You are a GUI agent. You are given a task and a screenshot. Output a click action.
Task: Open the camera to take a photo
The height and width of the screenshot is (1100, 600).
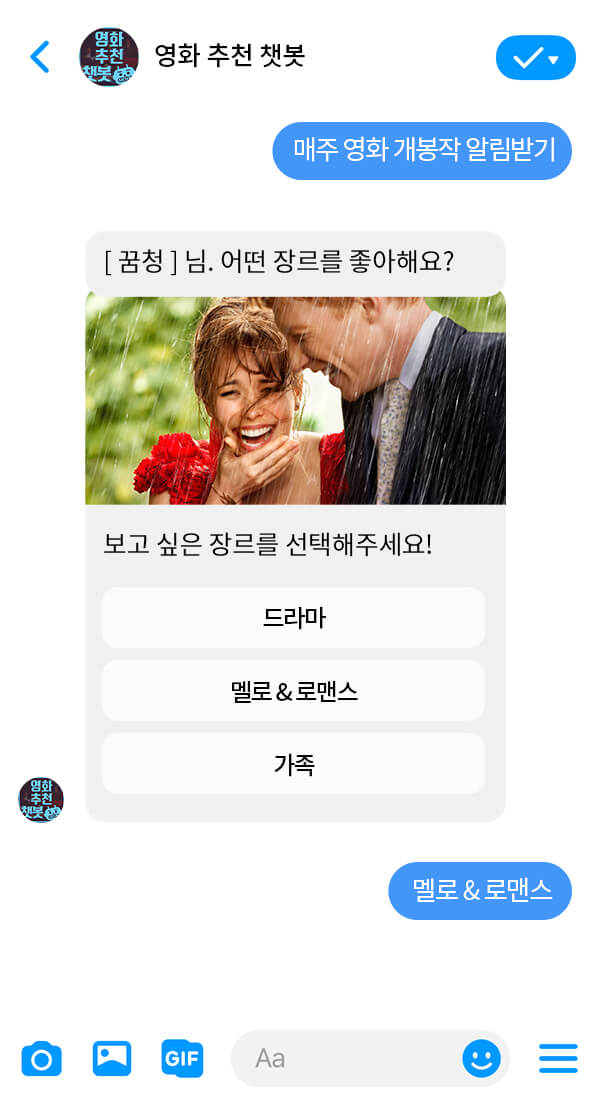click(x=42, y=1058)
